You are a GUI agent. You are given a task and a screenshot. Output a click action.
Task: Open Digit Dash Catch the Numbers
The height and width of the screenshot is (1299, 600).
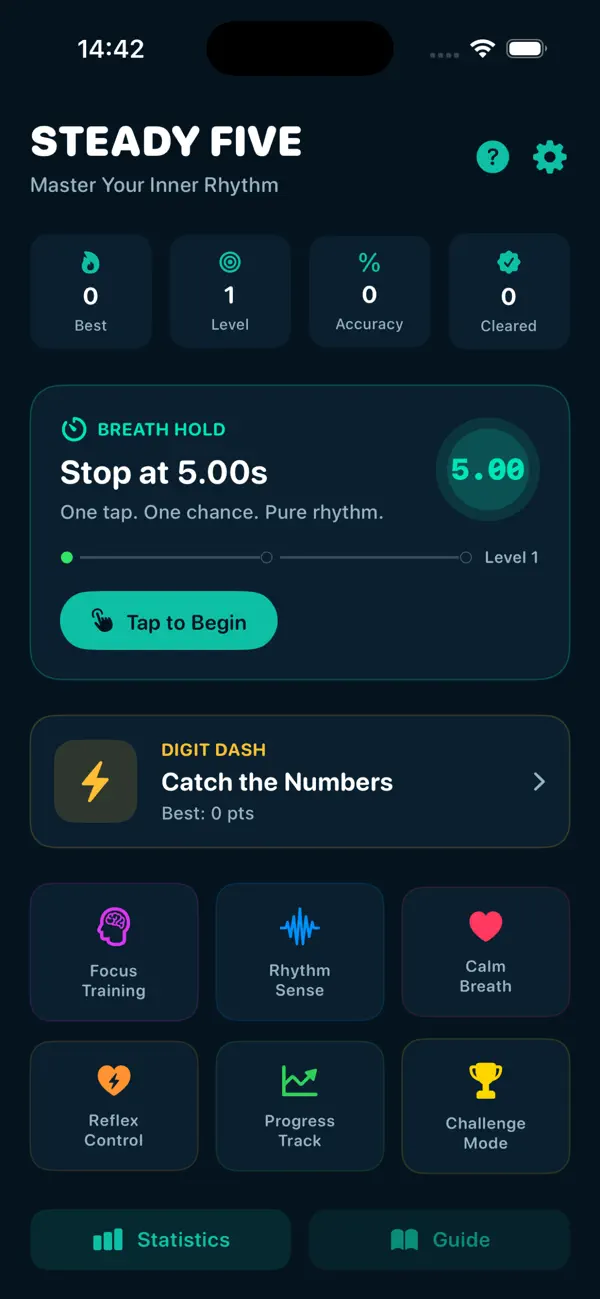click(300, 782)
